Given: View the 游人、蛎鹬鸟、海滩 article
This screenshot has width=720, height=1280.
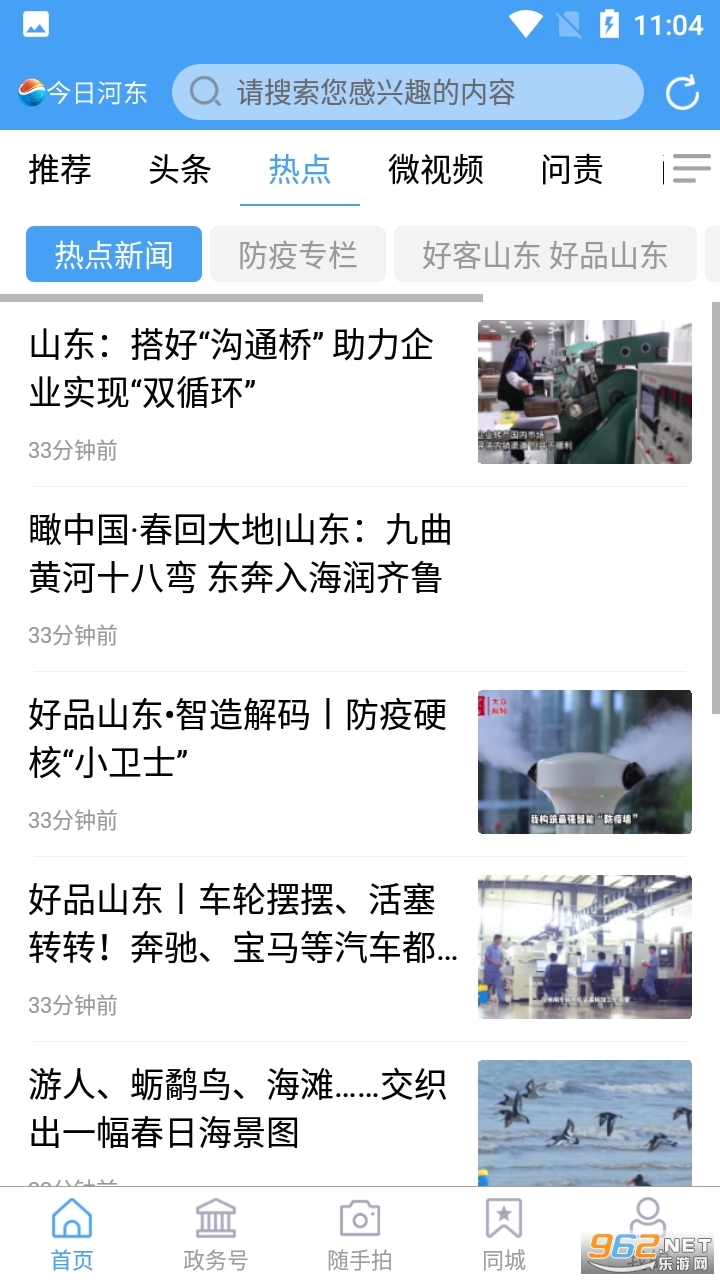Looking at the screenshot, I should click(238, 1109).
